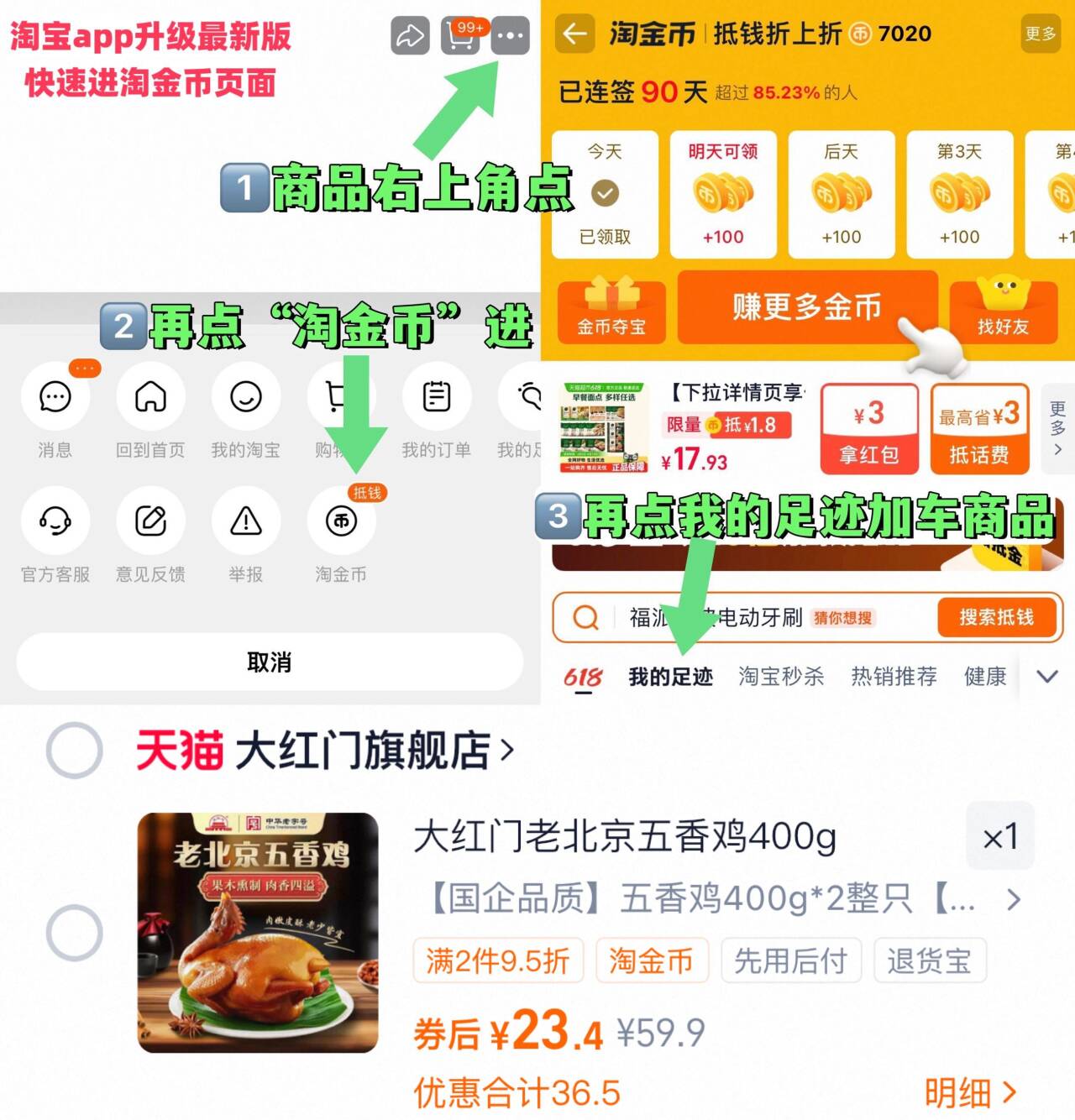Expand the chevron beside 健康 tab row
Viewport: 1075px width, 1120px height.
[1046, 676]
